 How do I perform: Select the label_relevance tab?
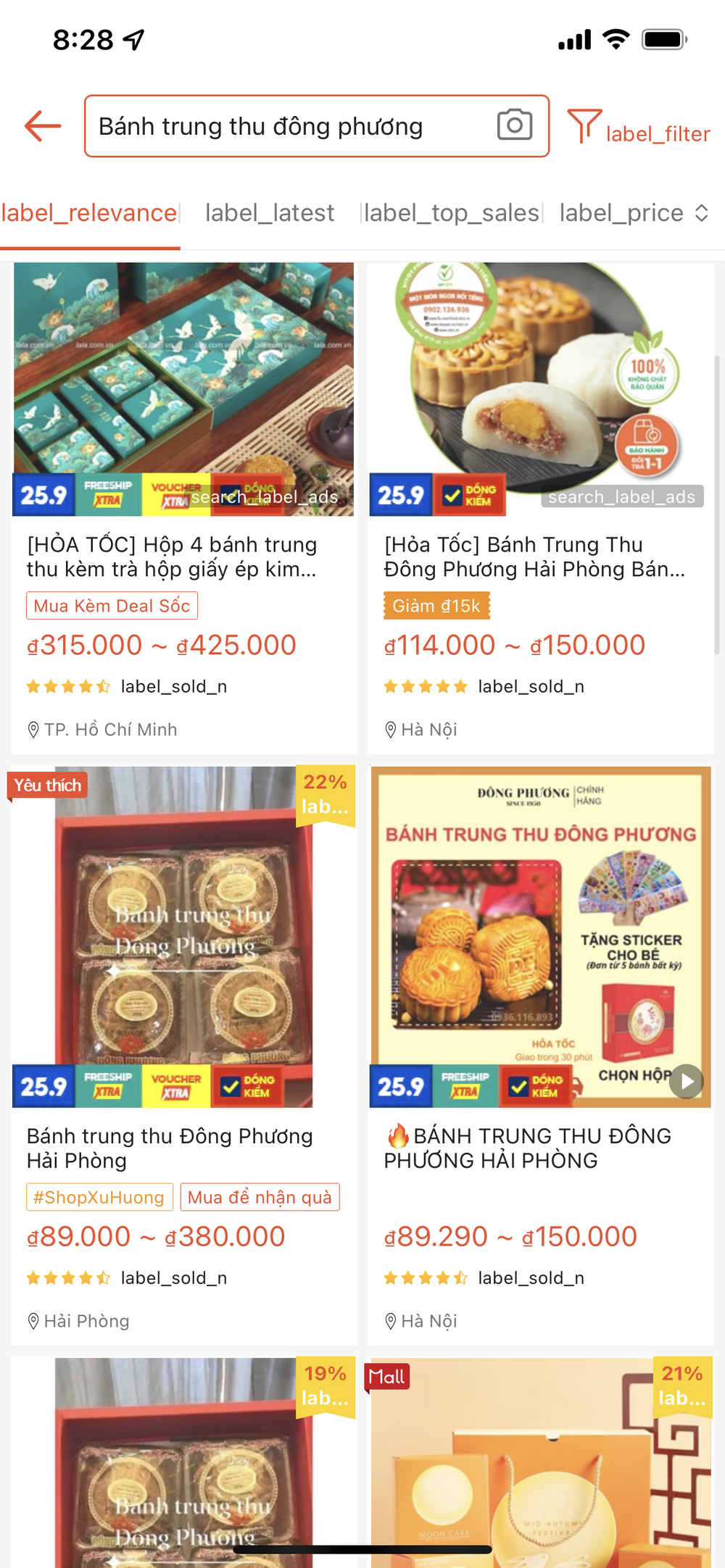(89, 213)
